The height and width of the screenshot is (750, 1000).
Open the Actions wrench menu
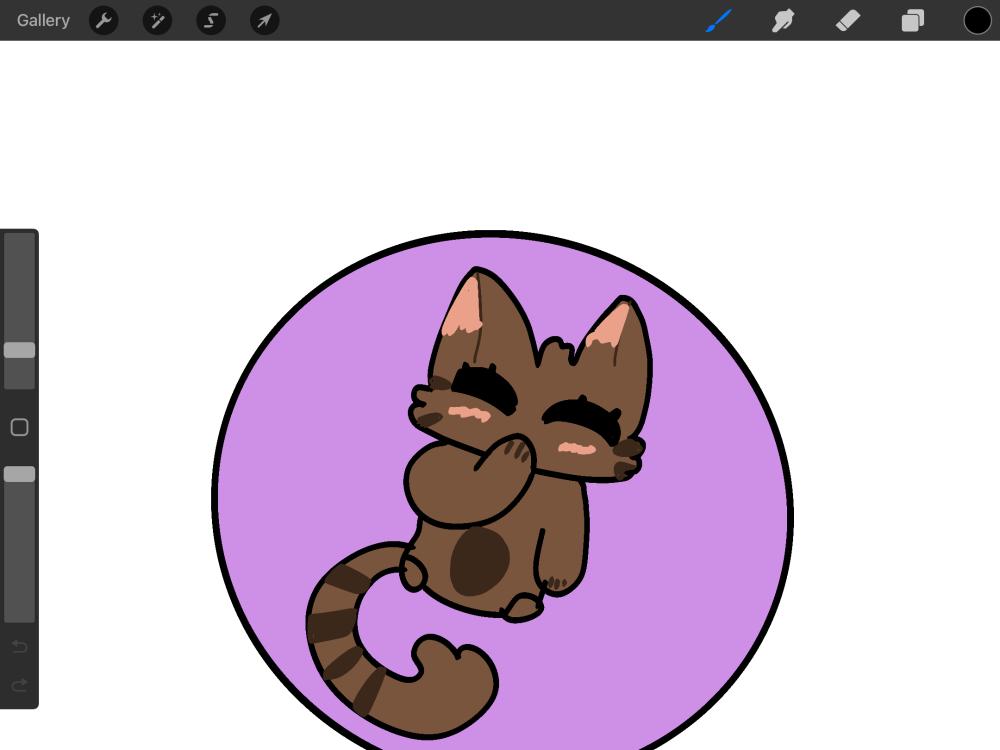(104, 20)
